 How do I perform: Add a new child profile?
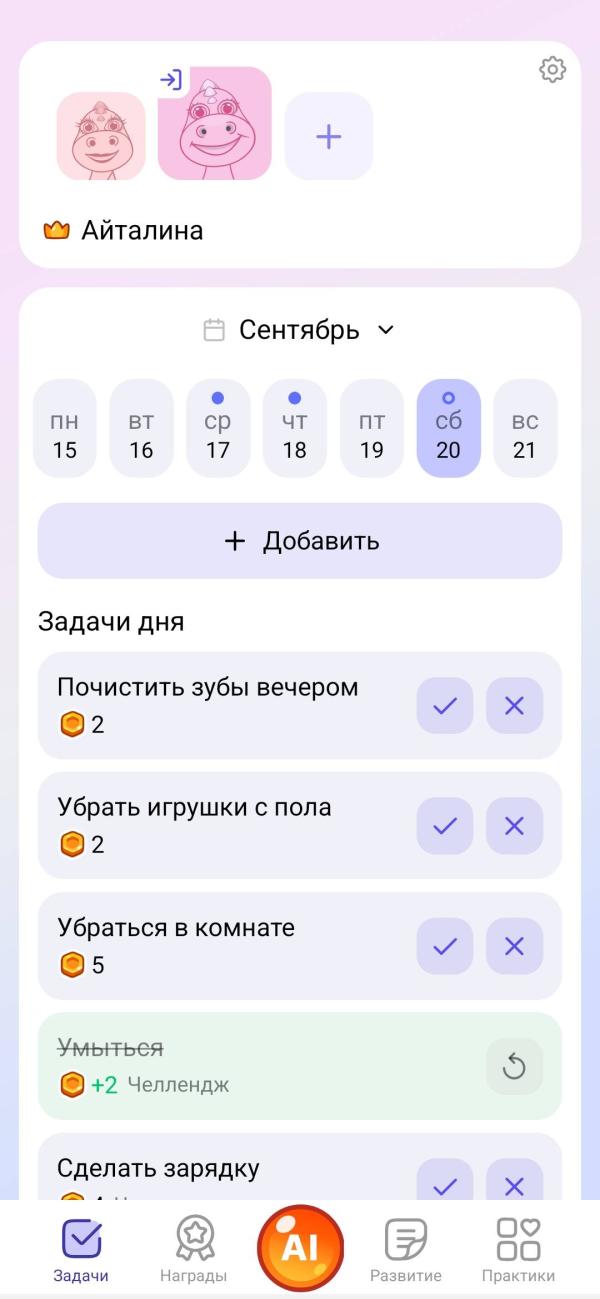click(x=329, y=137)
